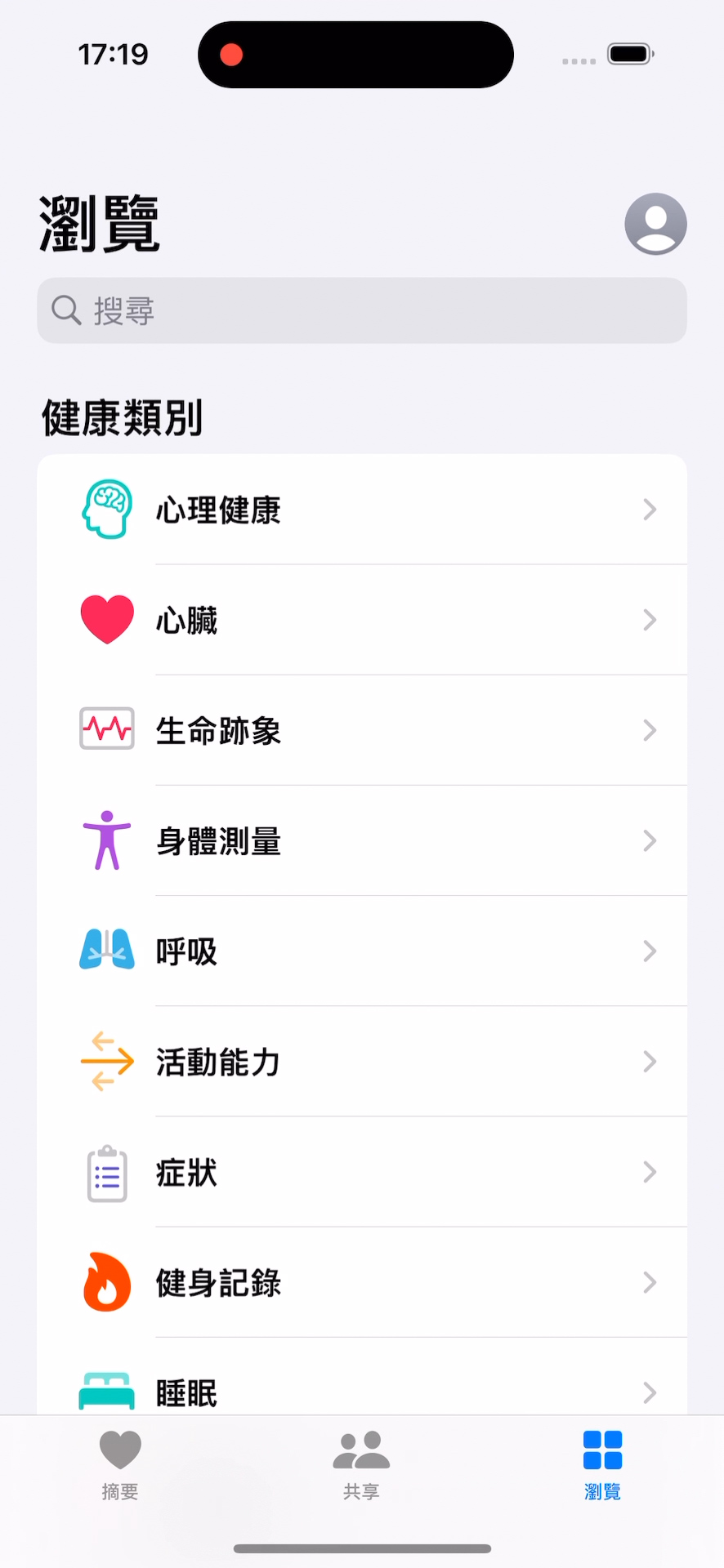Open the 睡眠 category
Image resolution: width=724 pixels, height=1568 pixels.
361,1392
